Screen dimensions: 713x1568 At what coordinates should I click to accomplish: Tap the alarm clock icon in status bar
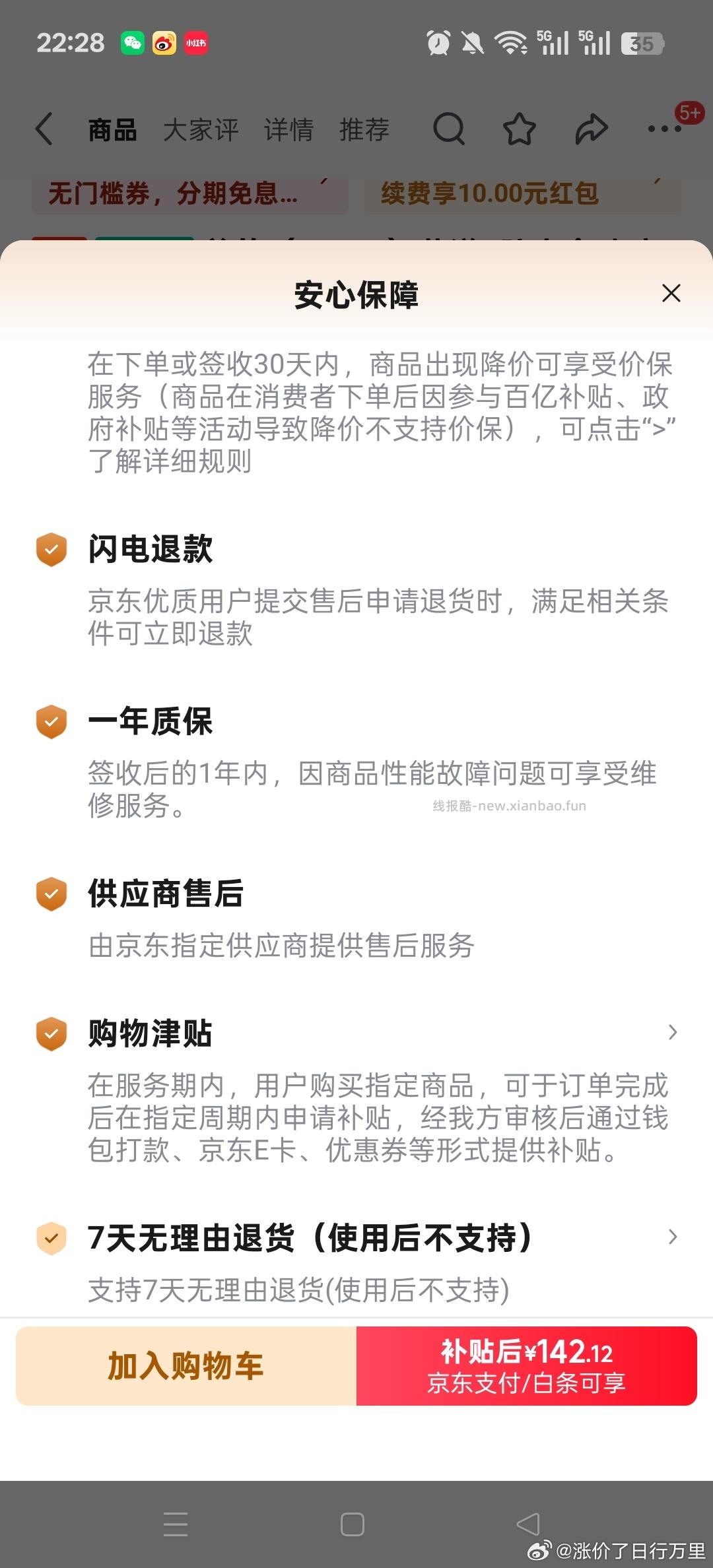(438, 42)
